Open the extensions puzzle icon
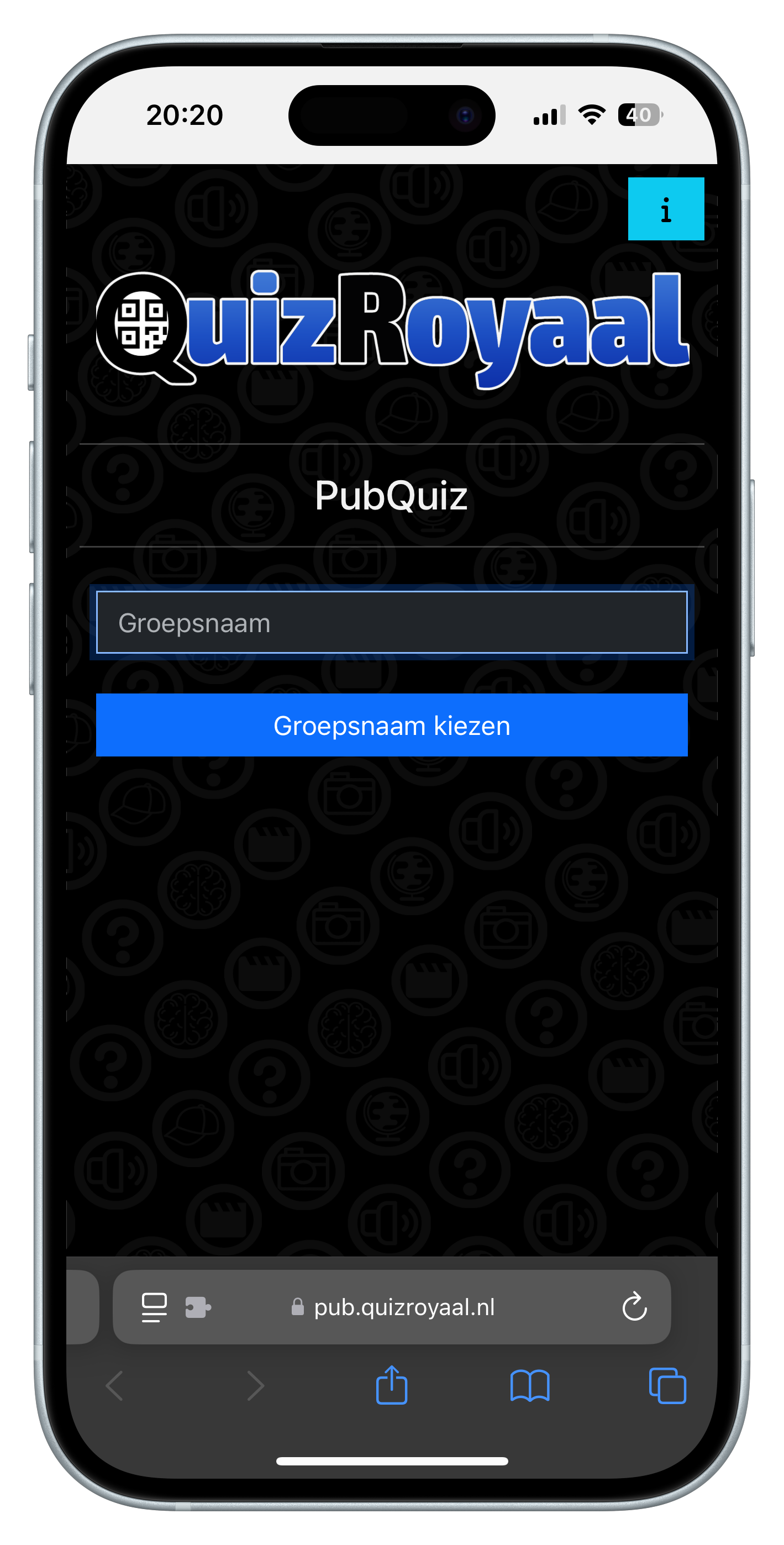Screen dimensions: 784x1545 (x=197, y=1307)
